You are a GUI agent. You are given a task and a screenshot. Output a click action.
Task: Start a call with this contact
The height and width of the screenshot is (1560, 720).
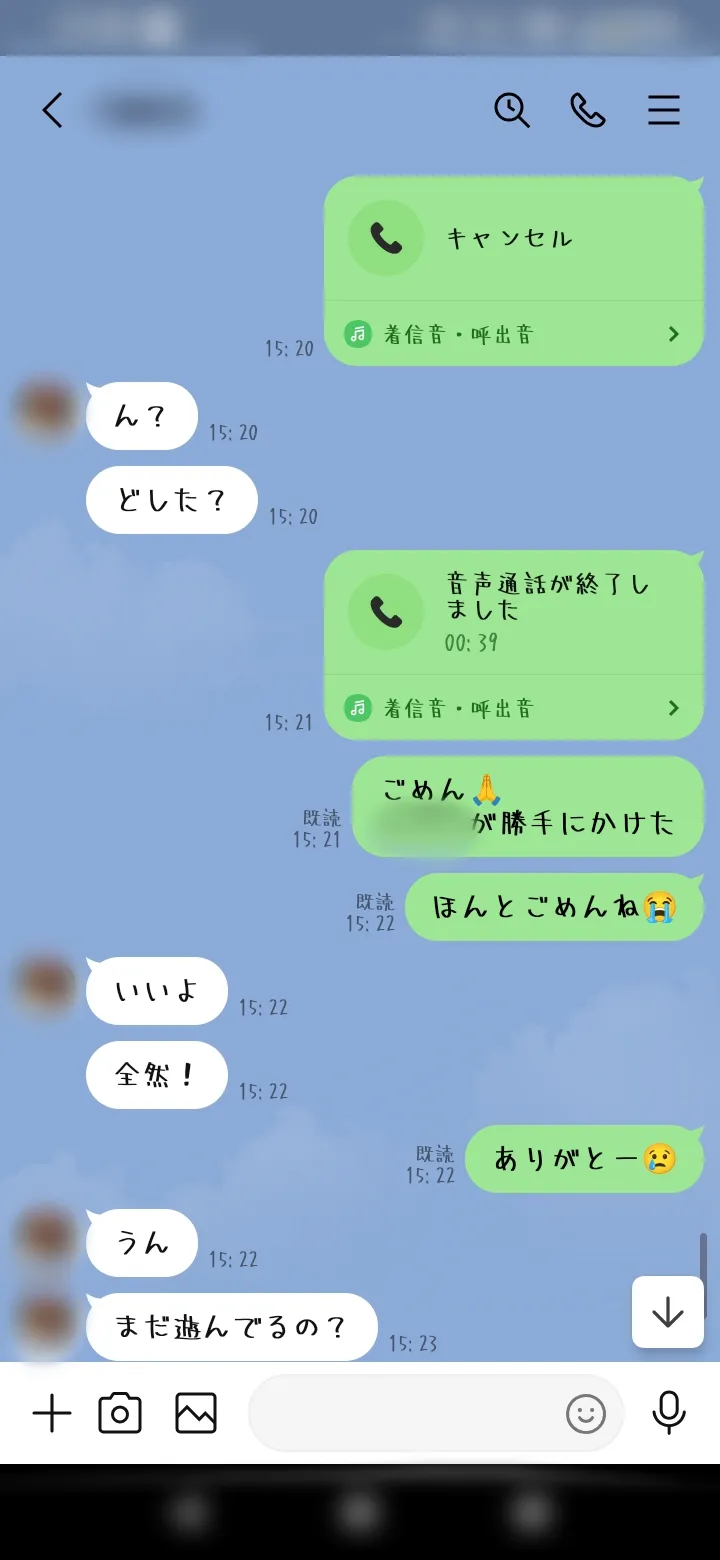pyautogui.click(x=588, y=110)
